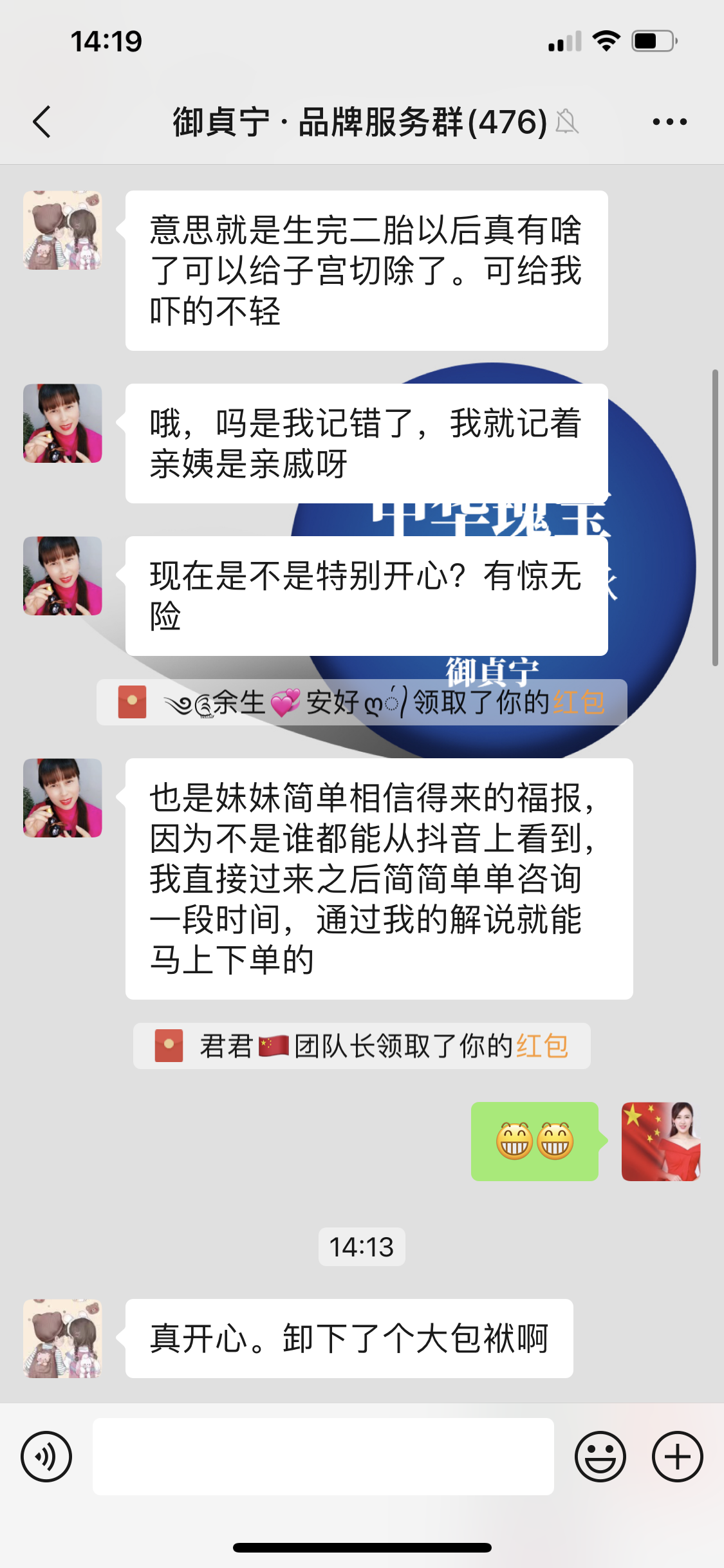Open avatar beside 现在是不是特别开心 message
Viewport: 724px width, 1568px height.
coord(62,576)
